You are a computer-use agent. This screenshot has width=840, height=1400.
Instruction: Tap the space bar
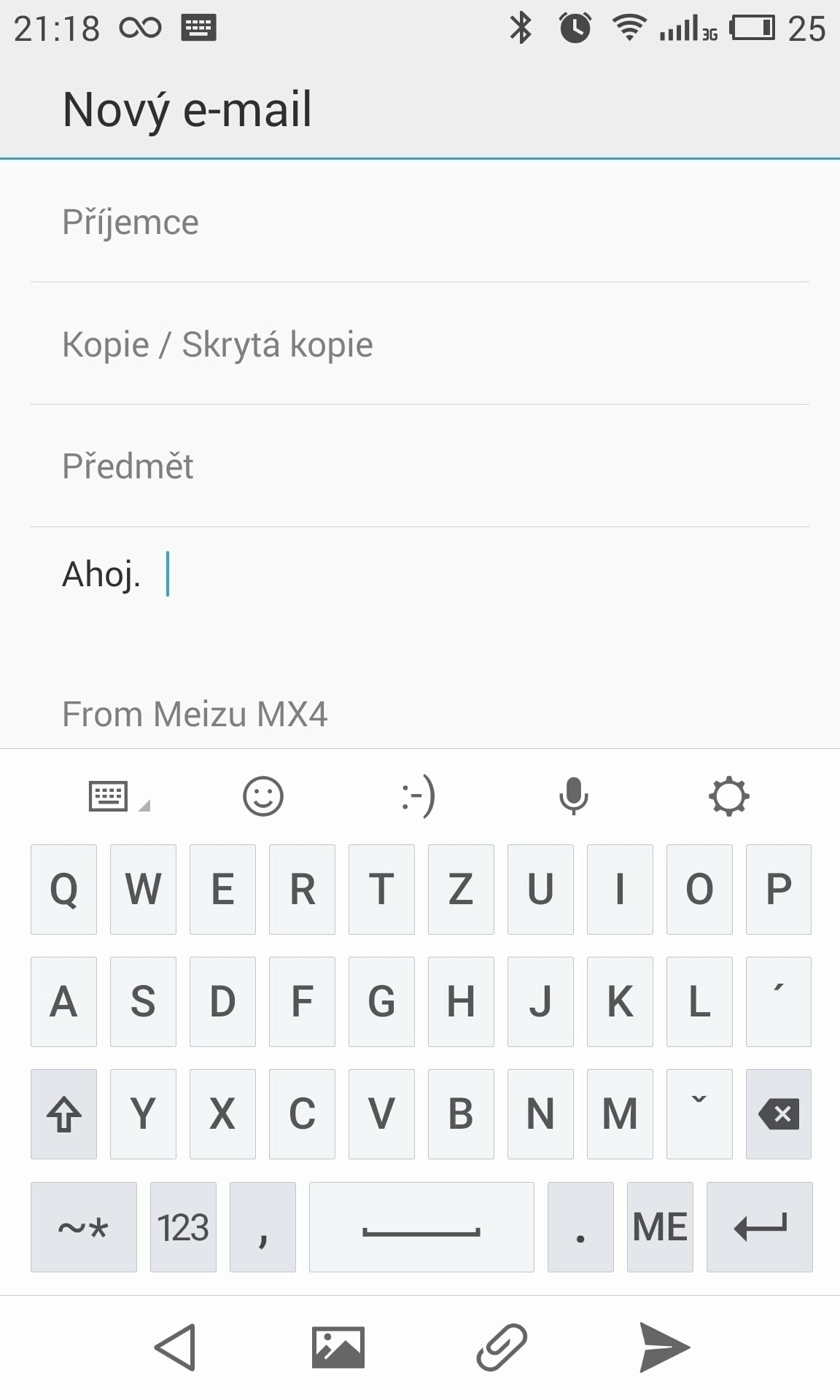click(421, 1227)
